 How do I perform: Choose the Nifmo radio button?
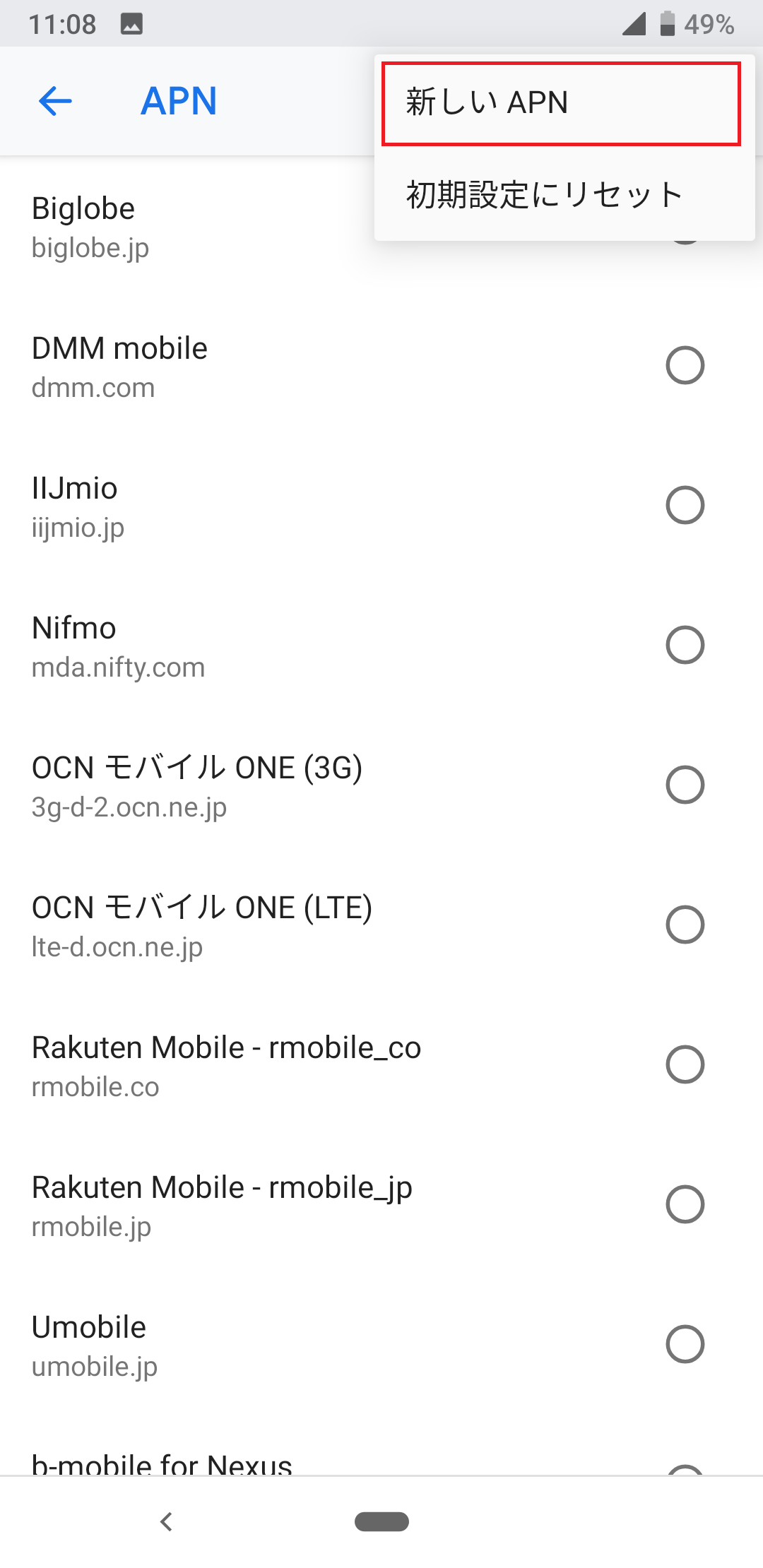point(685,645)
